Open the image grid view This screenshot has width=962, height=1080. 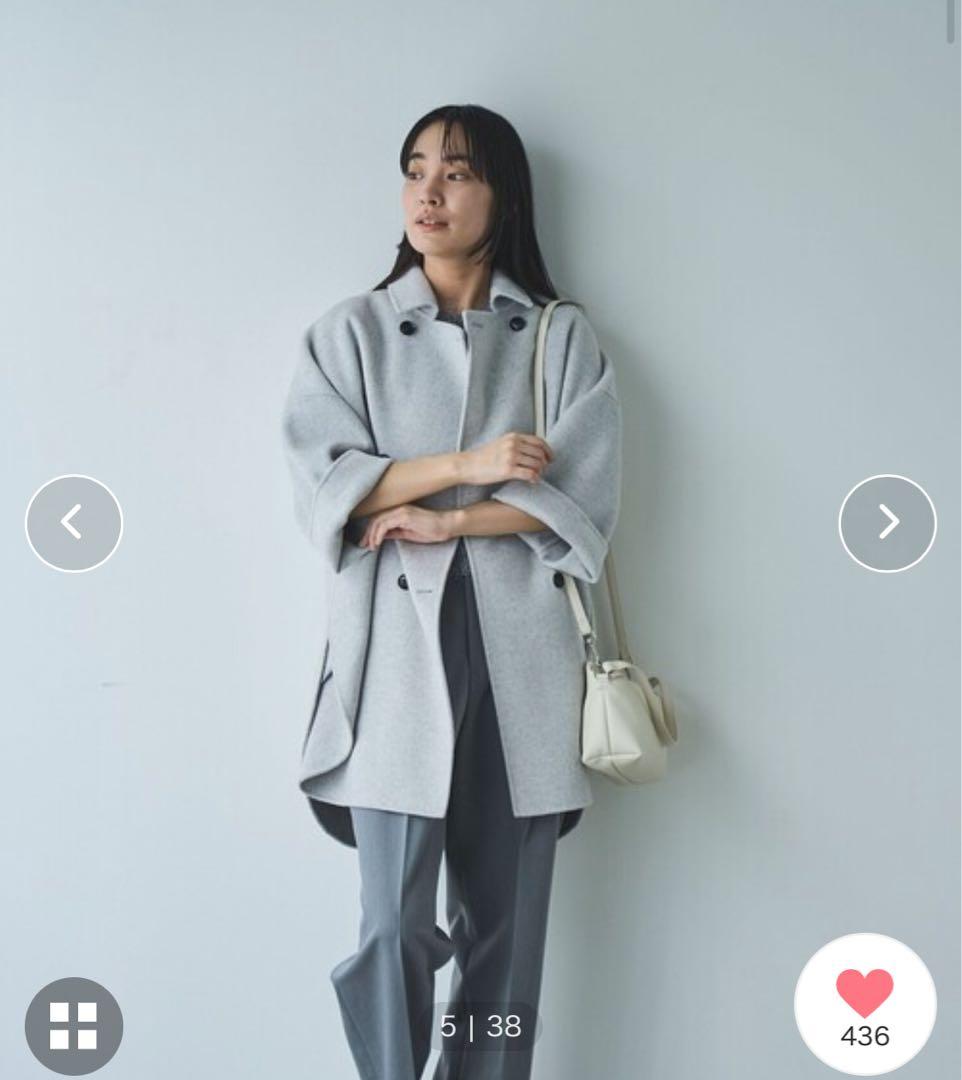[74, 1025]
